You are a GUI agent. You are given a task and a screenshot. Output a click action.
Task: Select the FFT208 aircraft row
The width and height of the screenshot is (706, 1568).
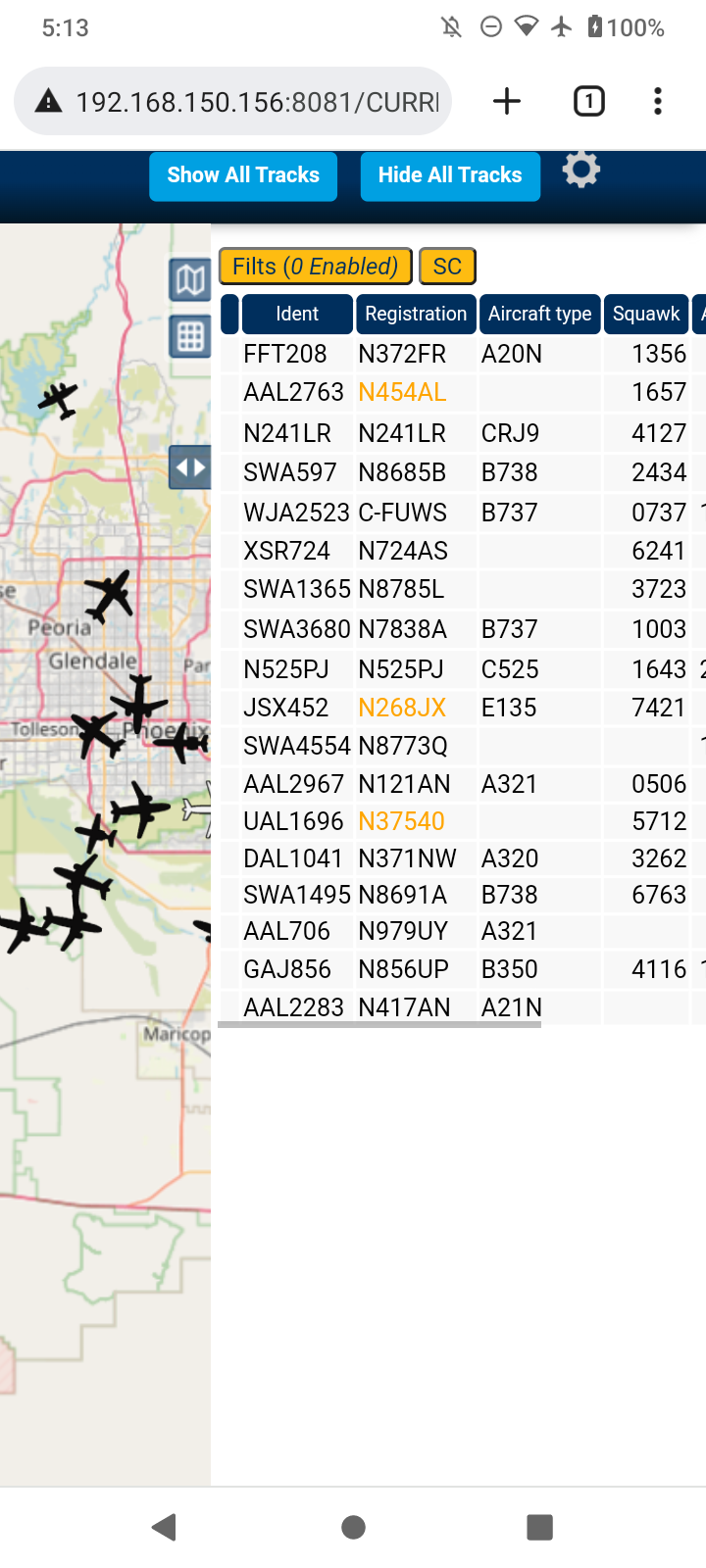463,354
